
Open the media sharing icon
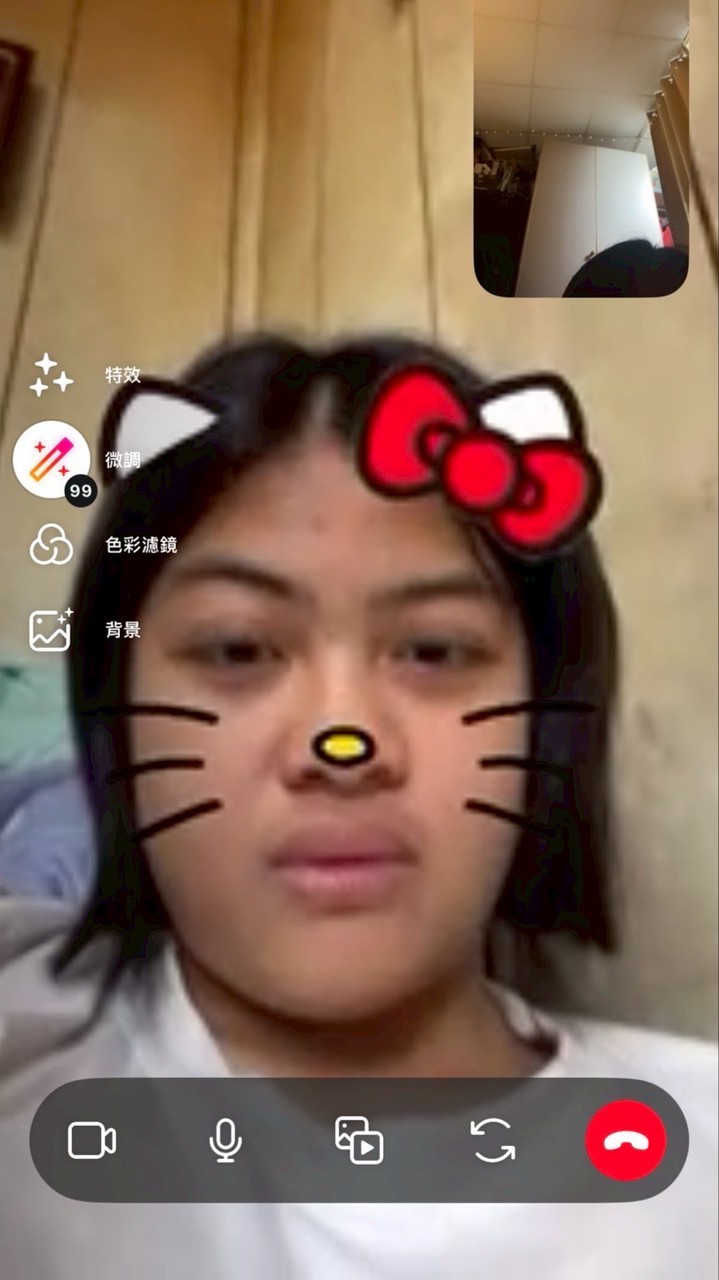(x=359, y=1140)
